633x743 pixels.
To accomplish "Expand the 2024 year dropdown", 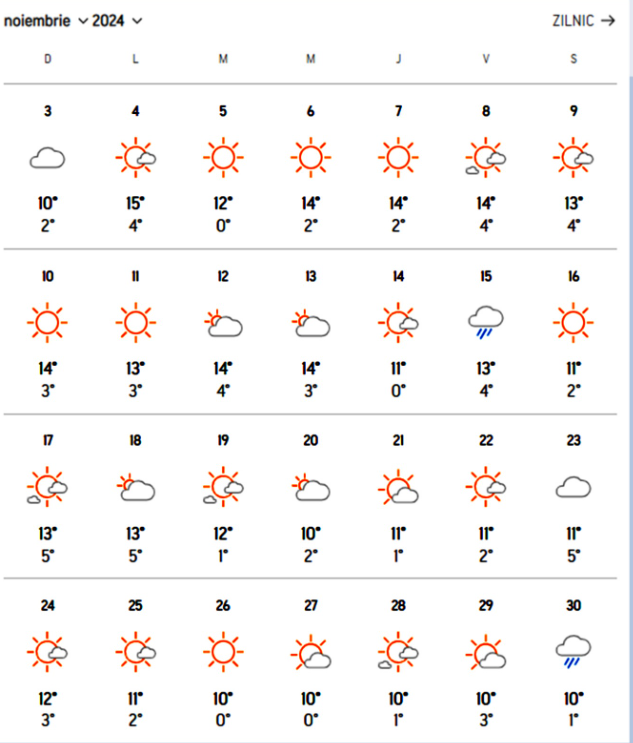I will (118, 20).
